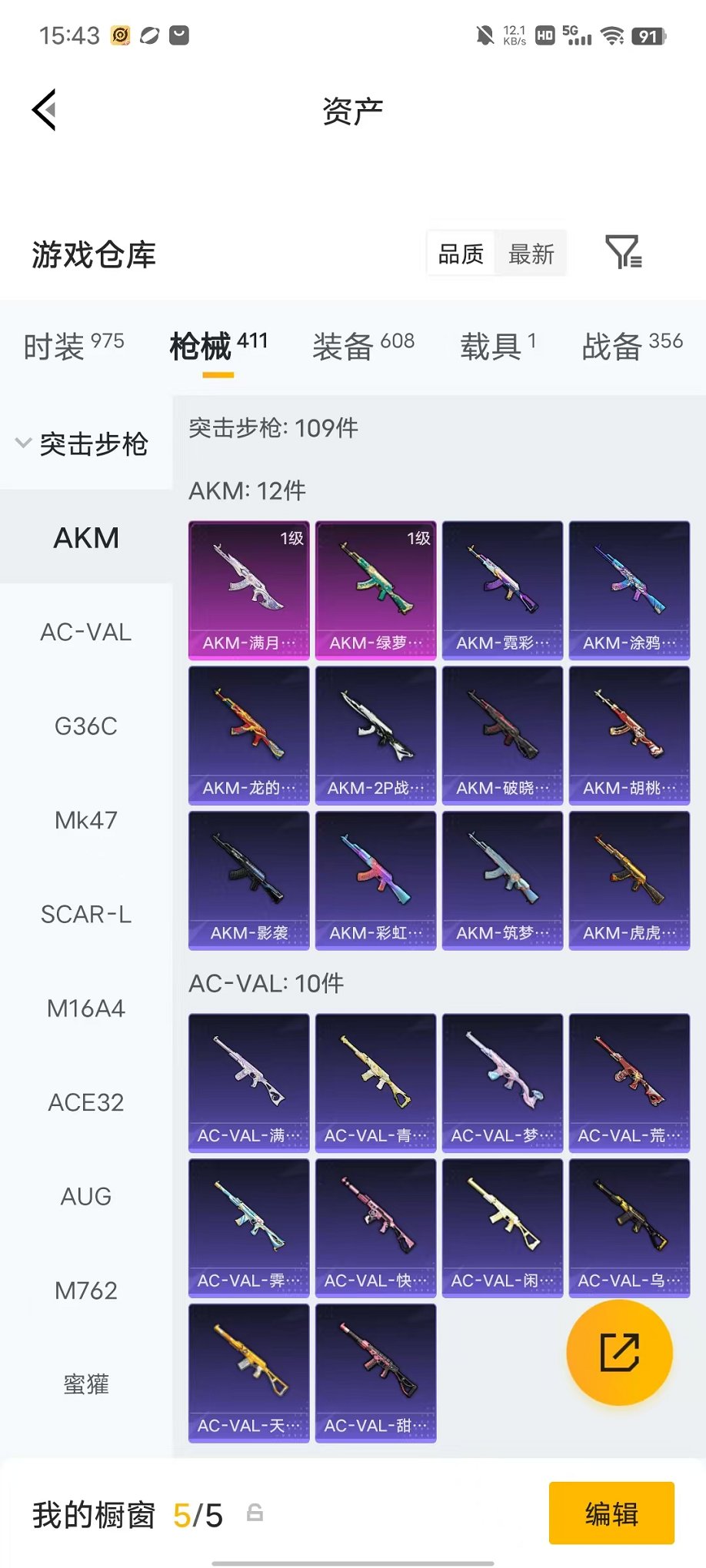Select AC-VAL in the weapon sidebar

pyautogui.click(x=86, y=632)
